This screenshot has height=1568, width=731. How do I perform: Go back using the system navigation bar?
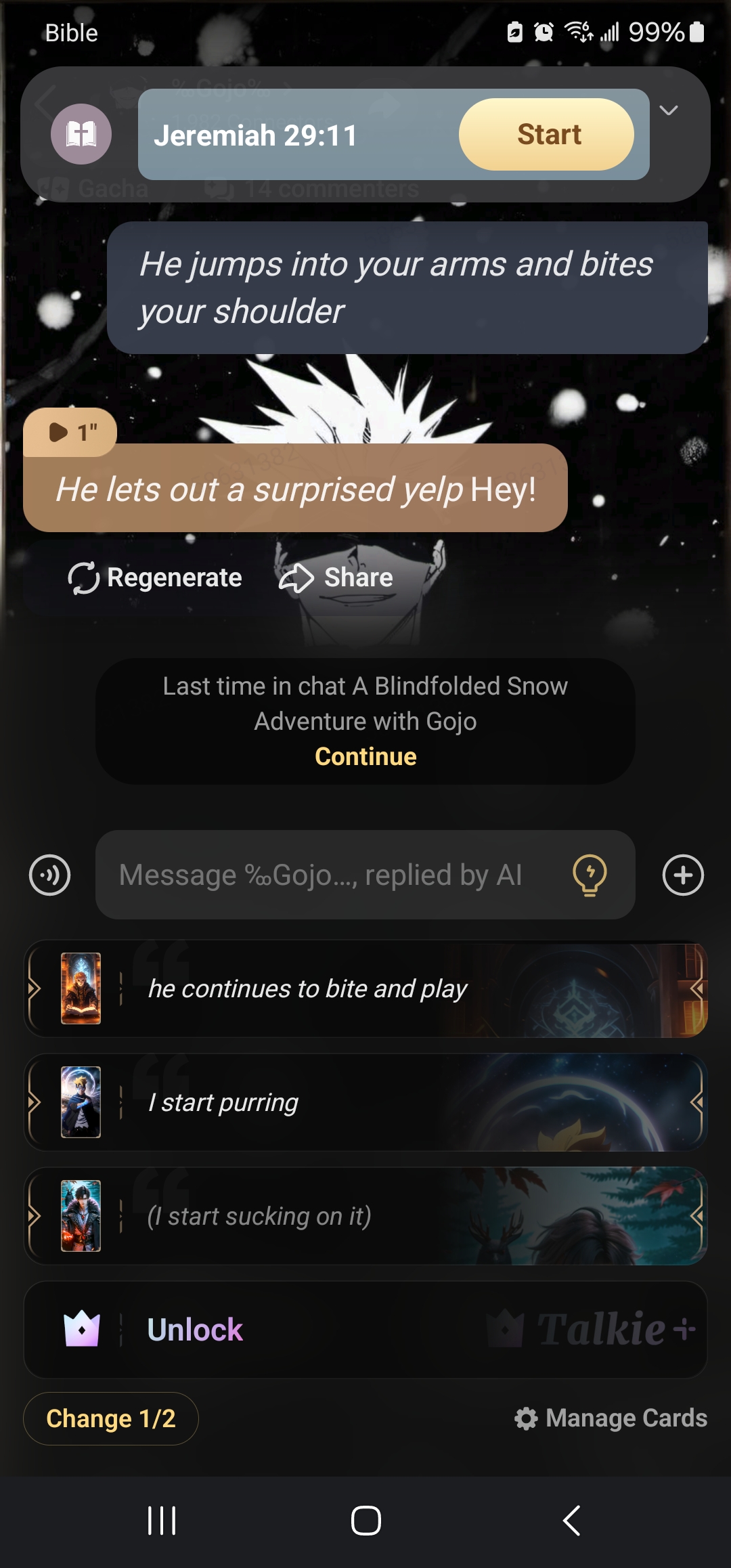click(x=572, y=1521)
